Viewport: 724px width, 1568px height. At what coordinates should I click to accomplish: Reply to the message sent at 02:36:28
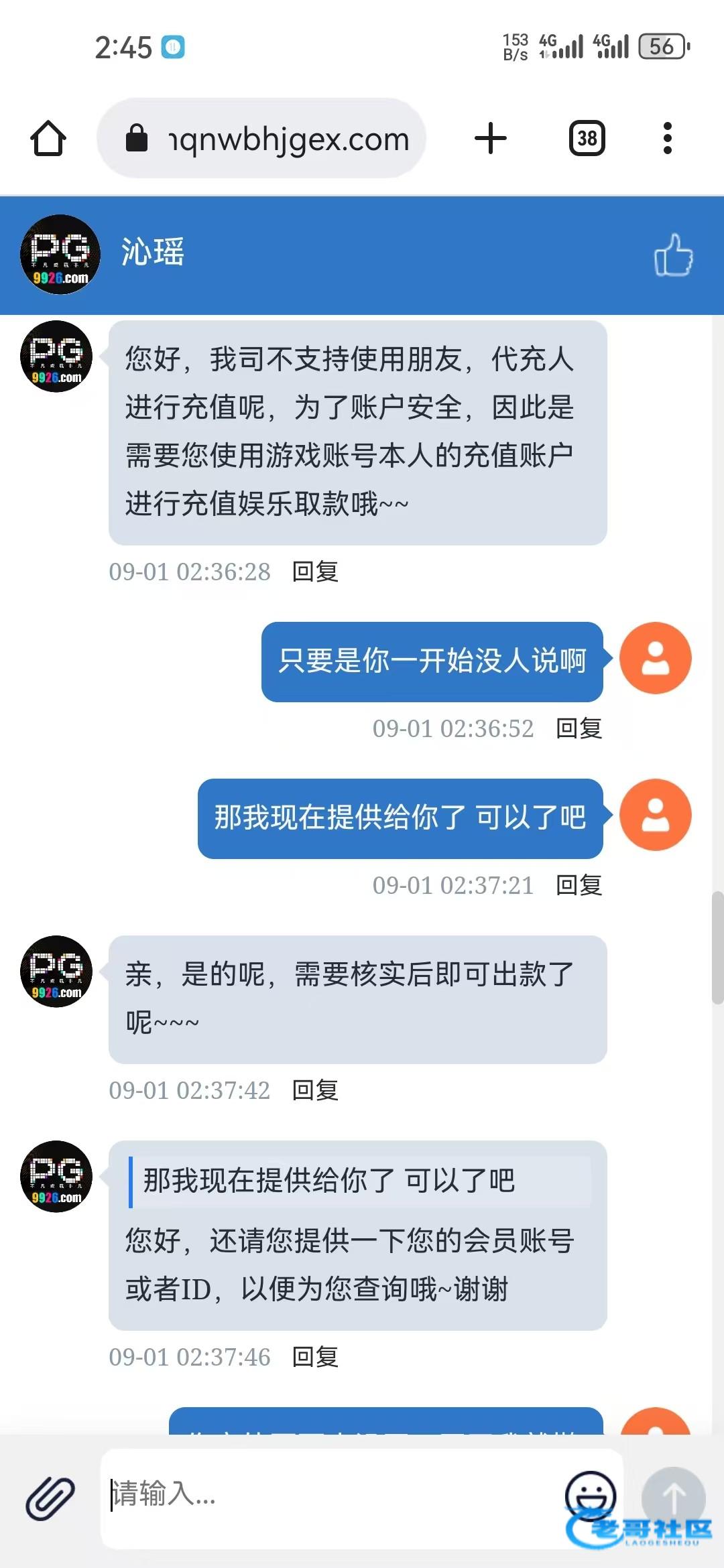315,572
